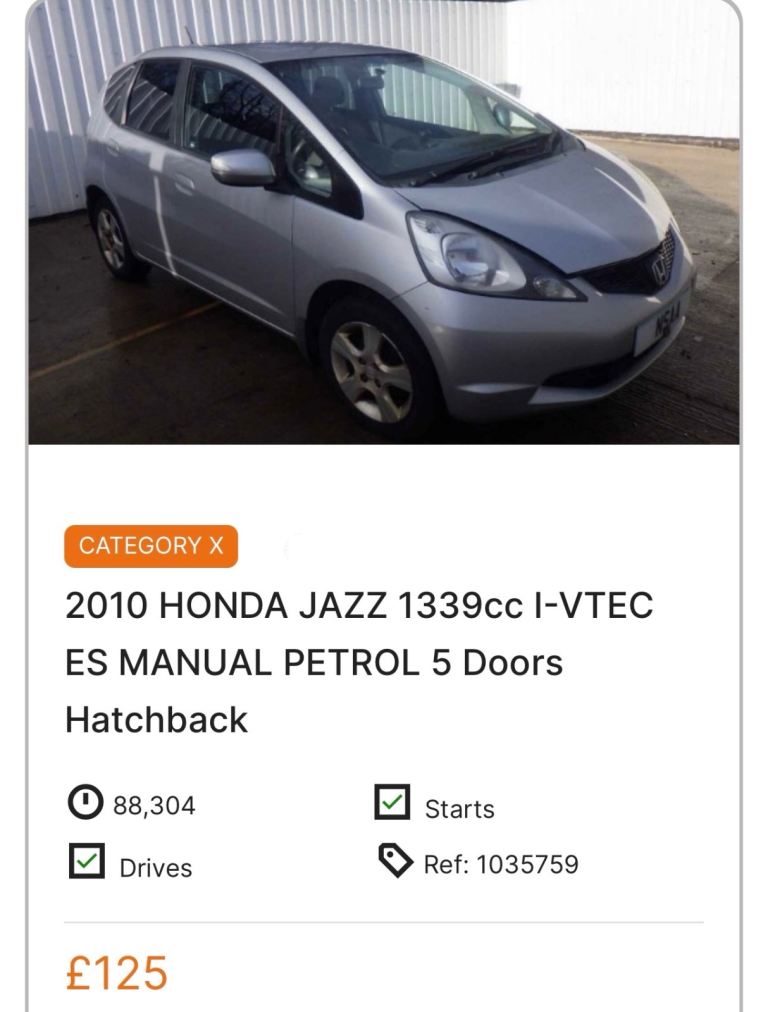Expand the CATEGORY X badge details
The width and height of the screenshot is (768, 1012).
coord(151,546)
